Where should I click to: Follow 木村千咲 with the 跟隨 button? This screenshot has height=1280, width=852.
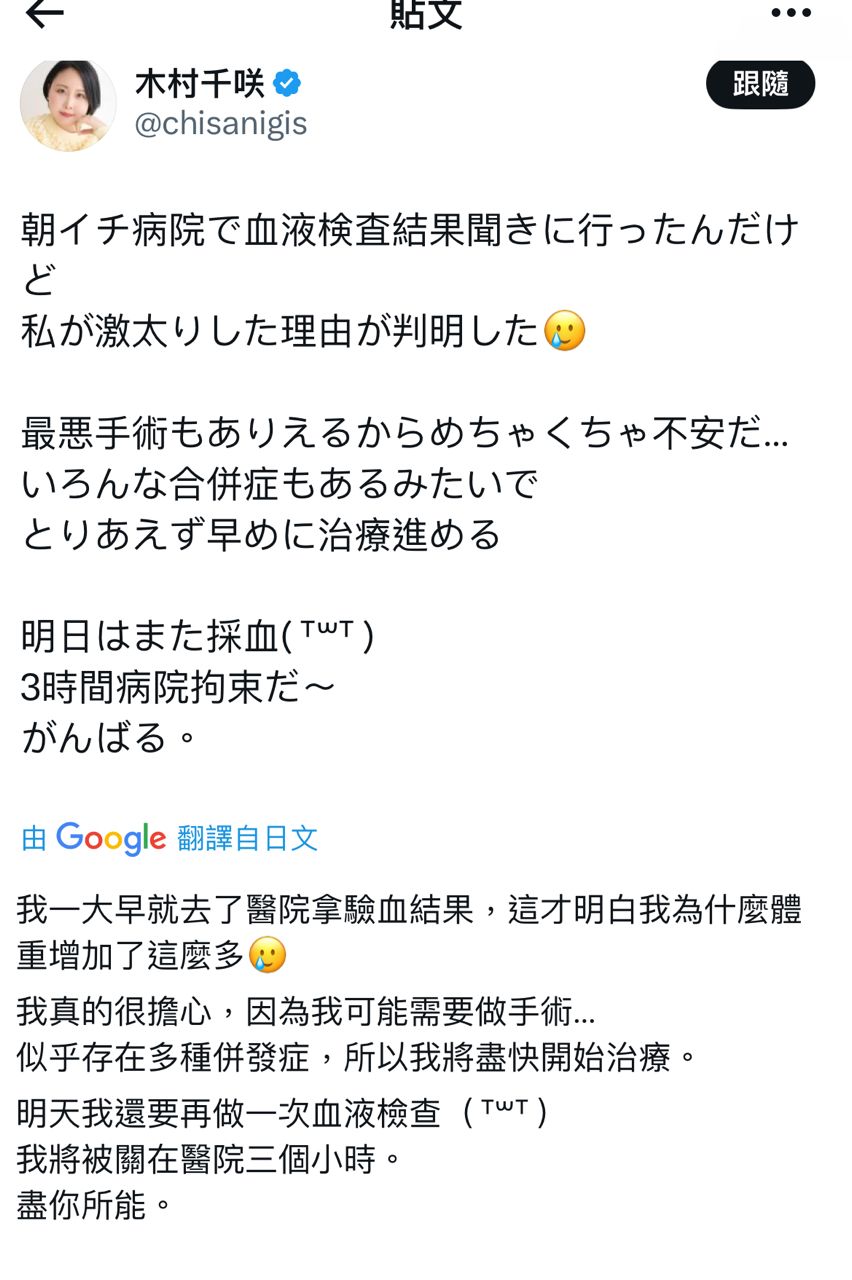760,84
